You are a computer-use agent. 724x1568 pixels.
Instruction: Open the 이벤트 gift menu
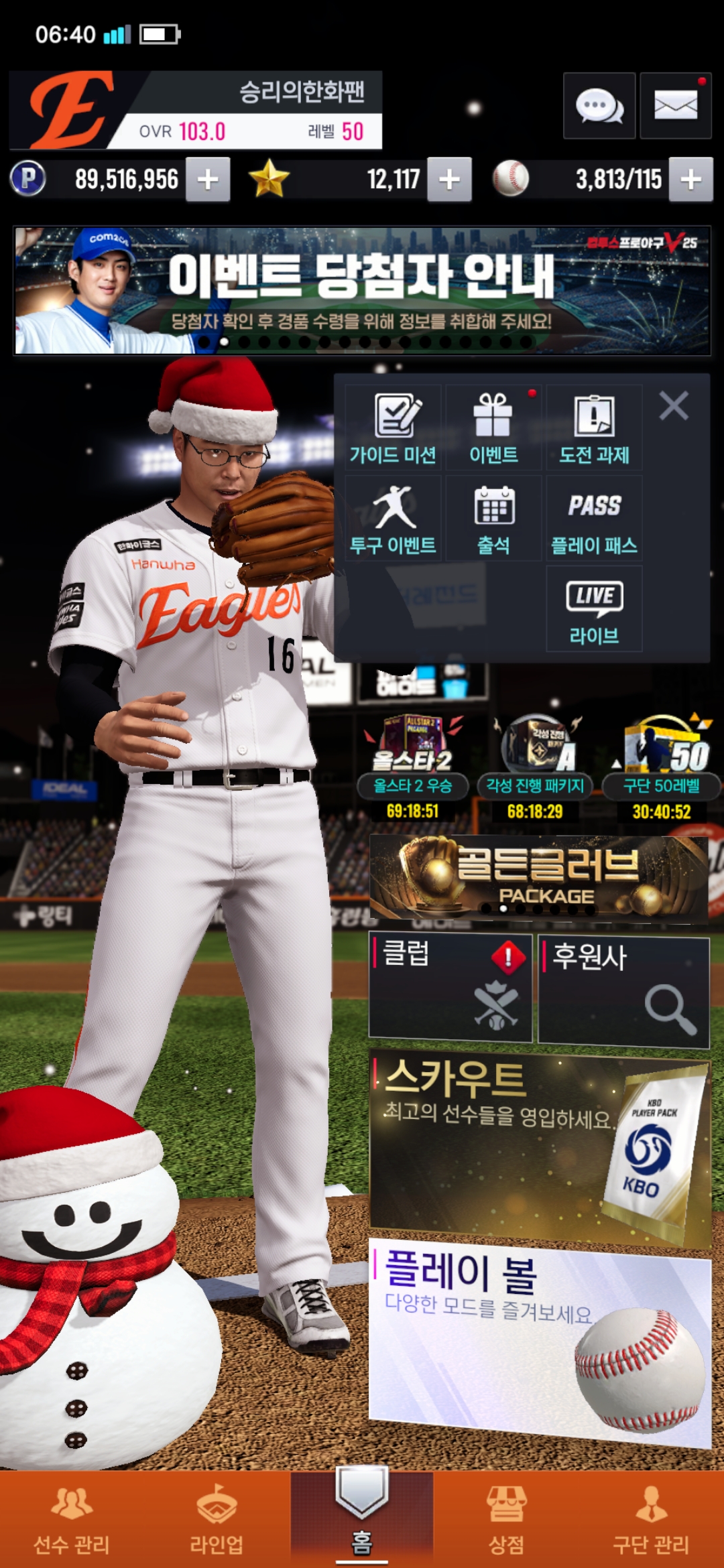coord(493,428)
